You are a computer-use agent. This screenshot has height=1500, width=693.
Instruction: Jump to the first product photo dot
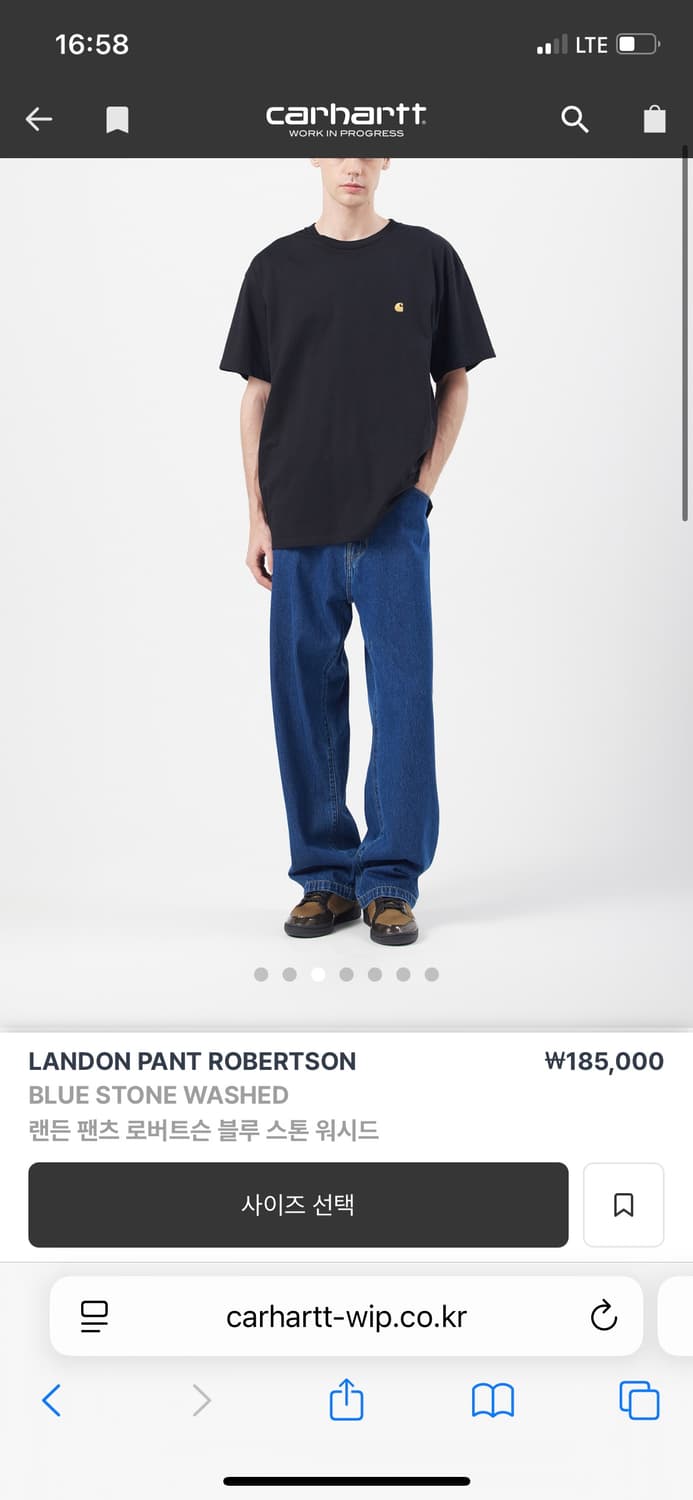coord(261,974)
